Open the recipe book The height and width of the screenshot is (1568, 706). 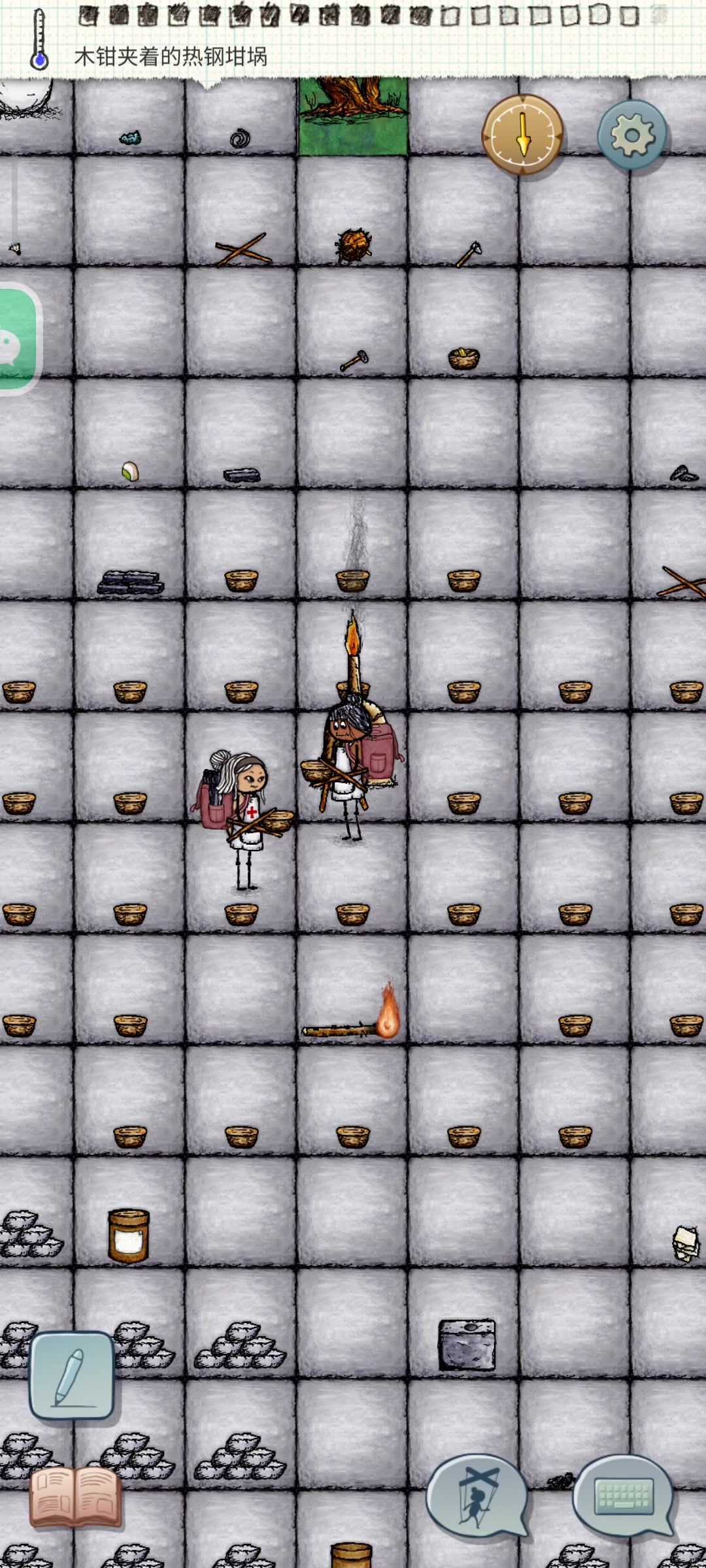coord(75,1497)
